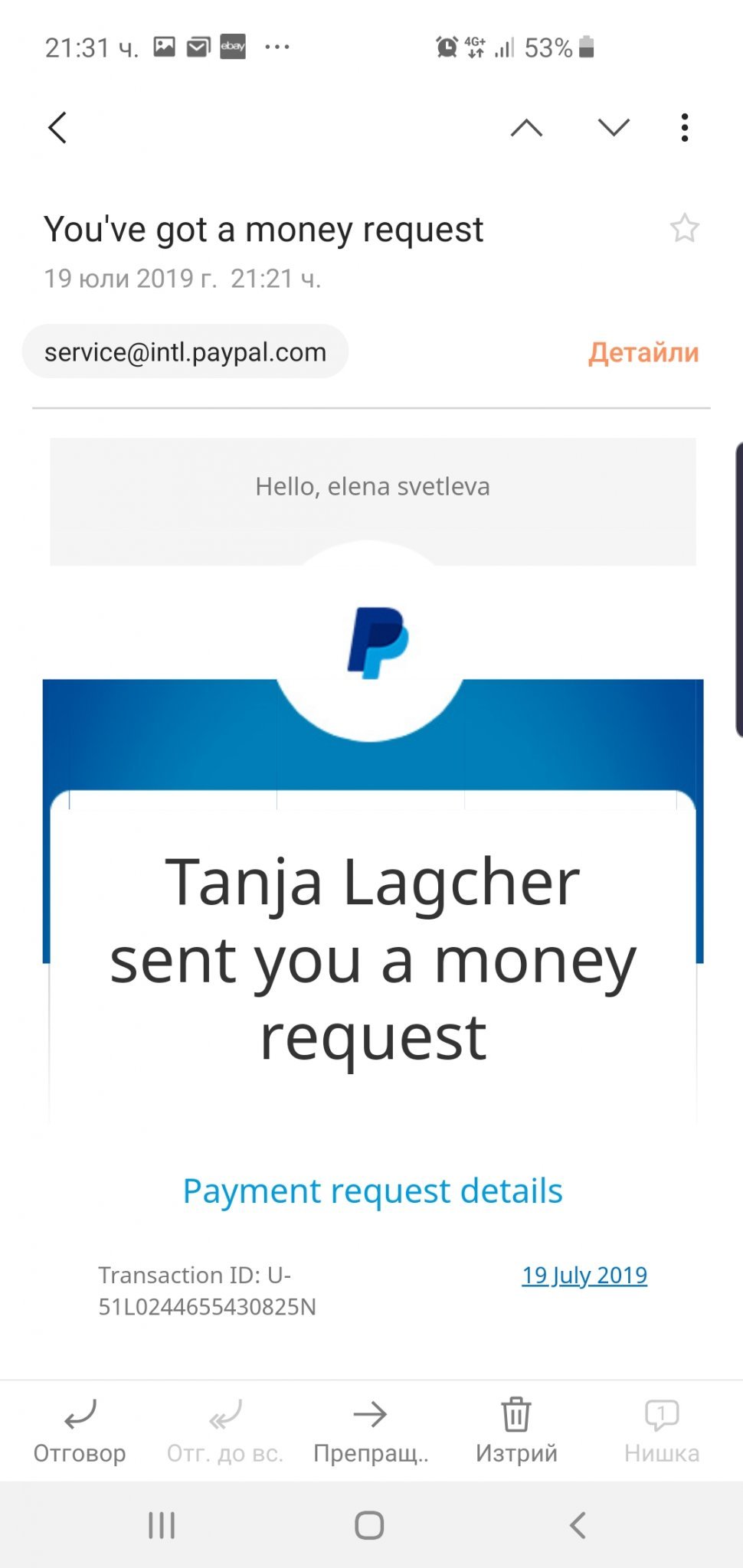Tap the system home button

(369, 1525)
